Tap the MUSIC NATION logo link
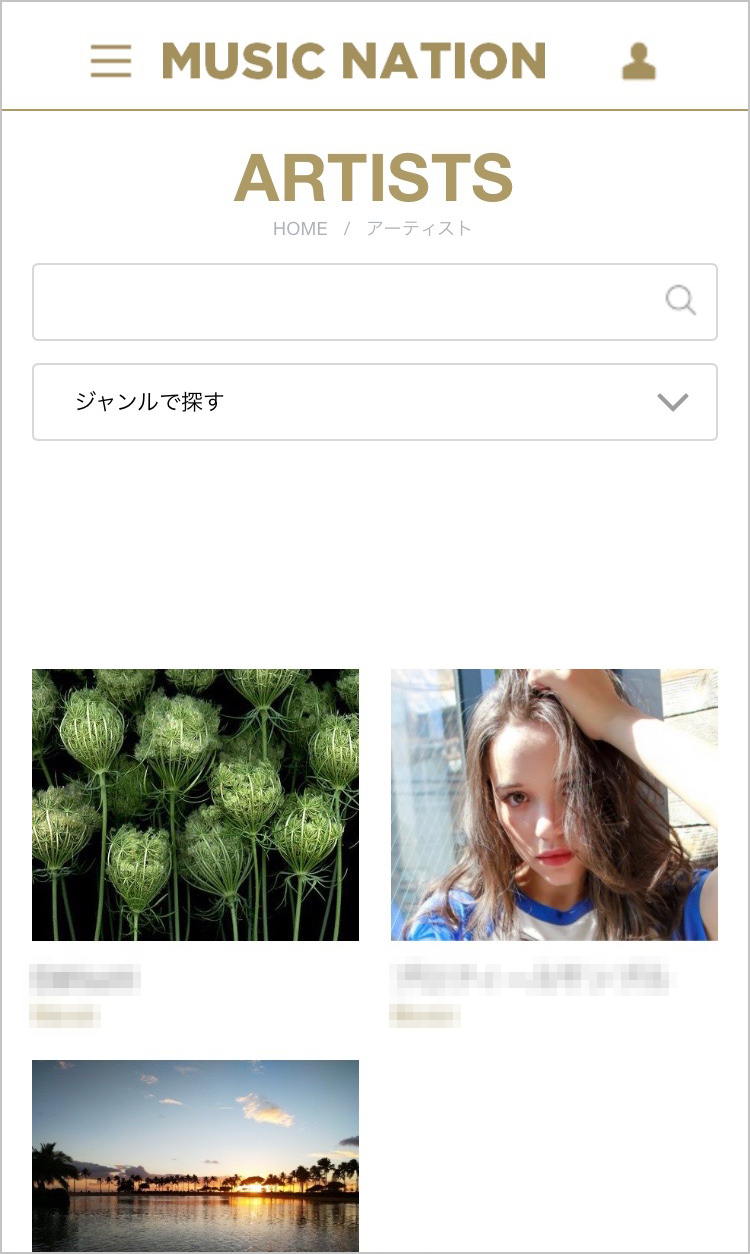The image size is (750, 1254). pos(354,61)
